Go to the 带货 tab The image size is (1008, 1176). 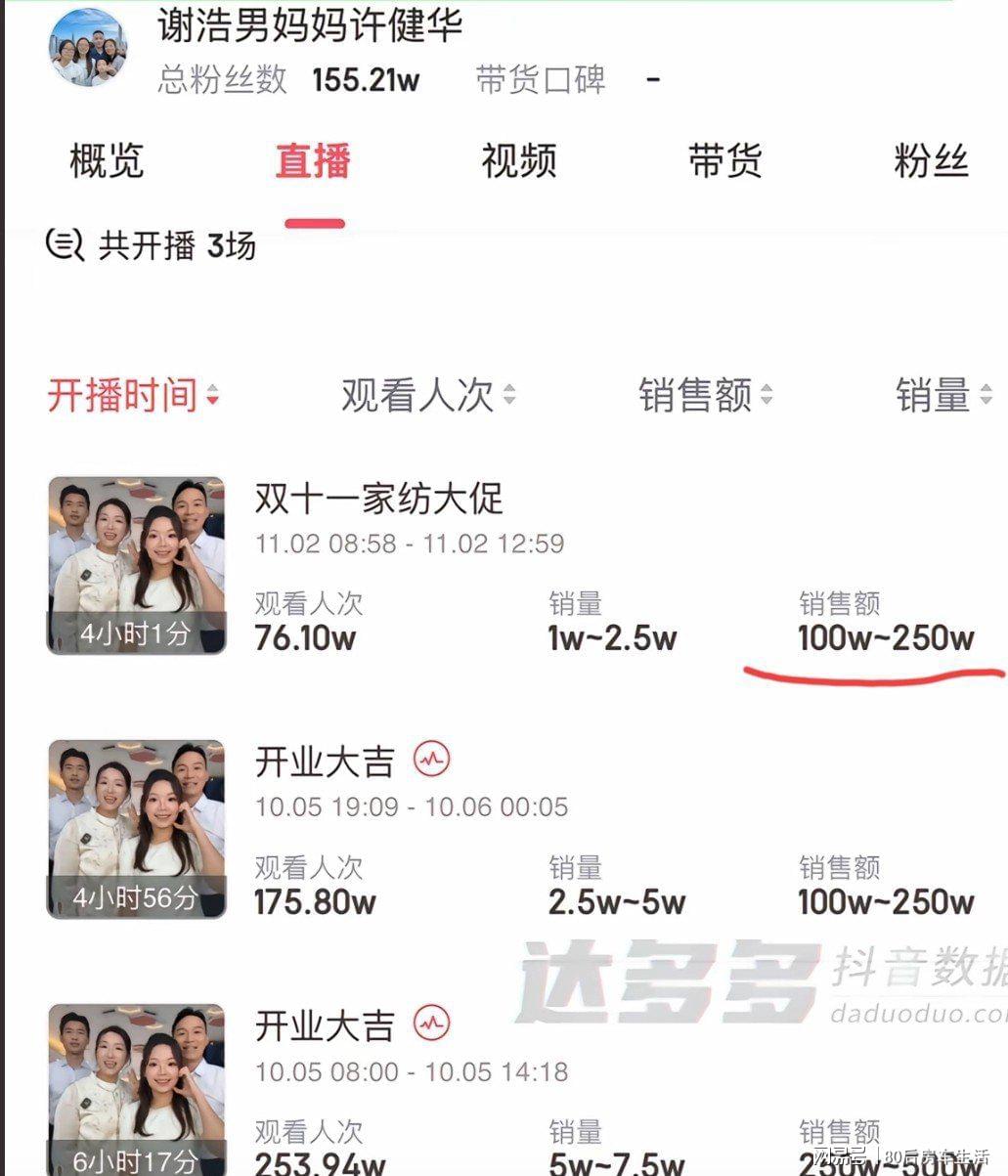pos(724,161)
